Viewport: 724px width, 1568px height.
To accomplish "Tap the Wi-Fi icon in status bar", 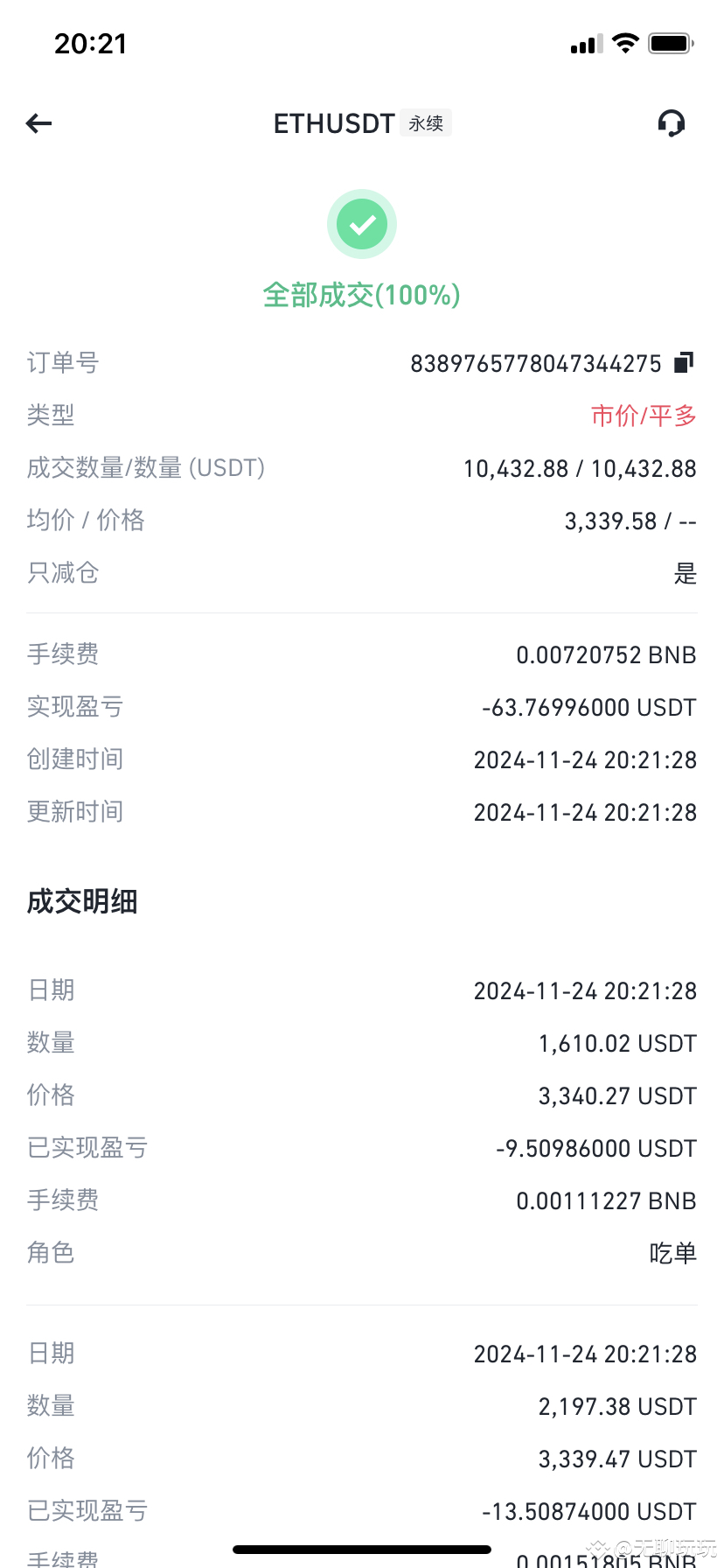I will [x=626, y=43].
